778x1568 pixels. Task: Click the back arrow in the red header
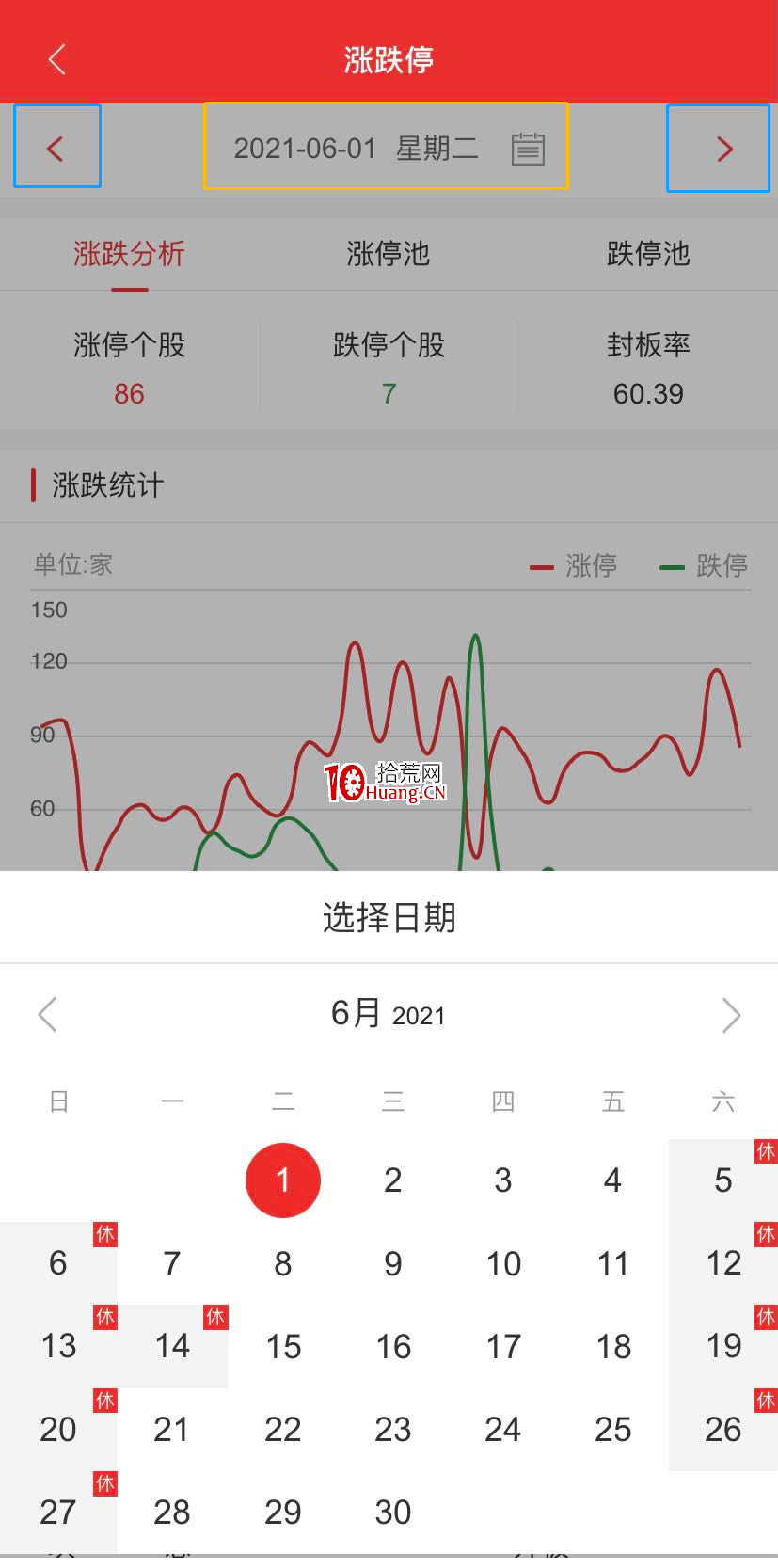56,57
